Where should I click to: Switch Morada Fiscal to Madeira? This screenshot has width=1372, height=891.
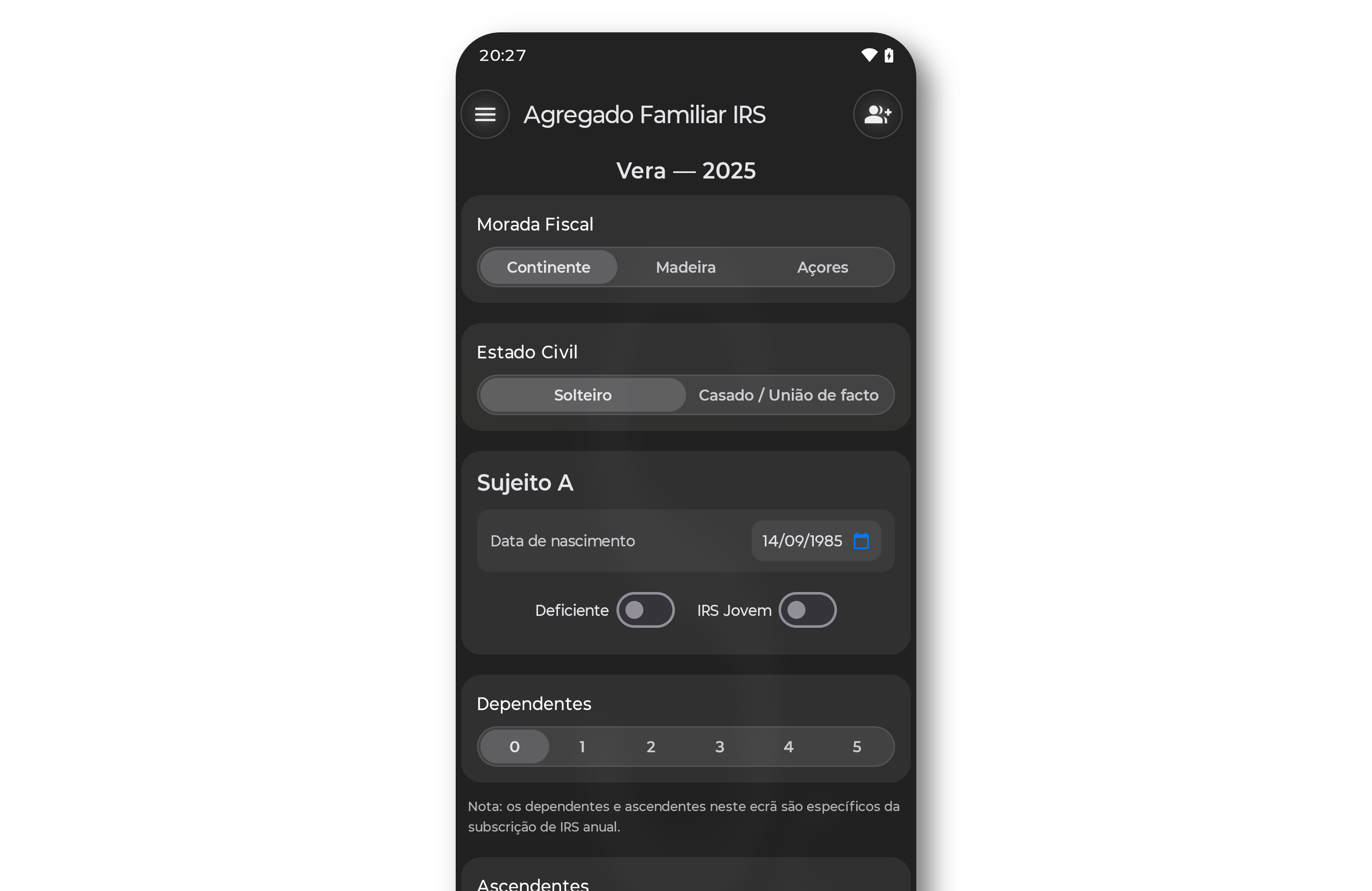coord(686,267)
